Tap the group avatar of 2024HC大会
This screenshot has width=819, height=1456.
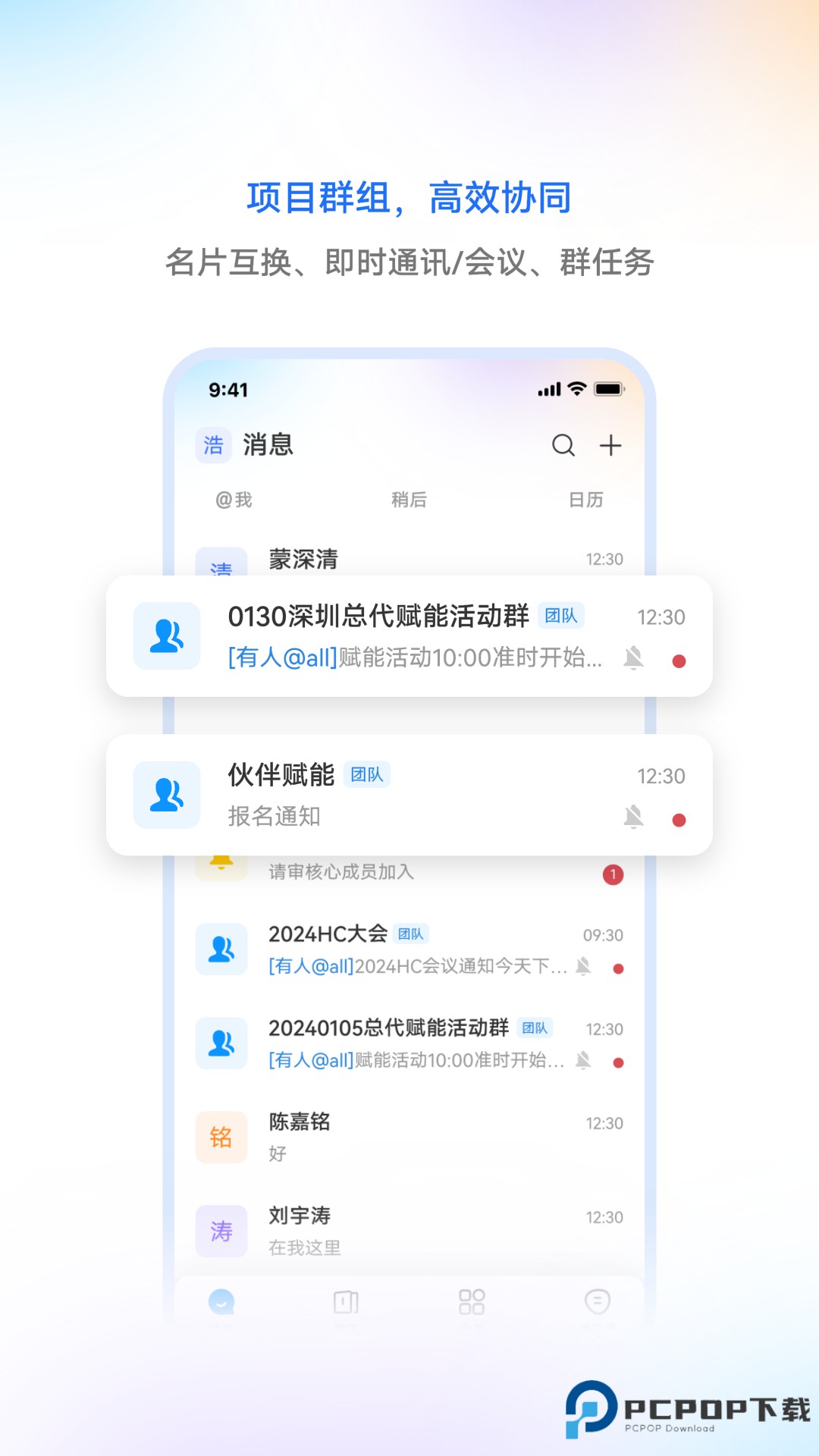(221, 949)
